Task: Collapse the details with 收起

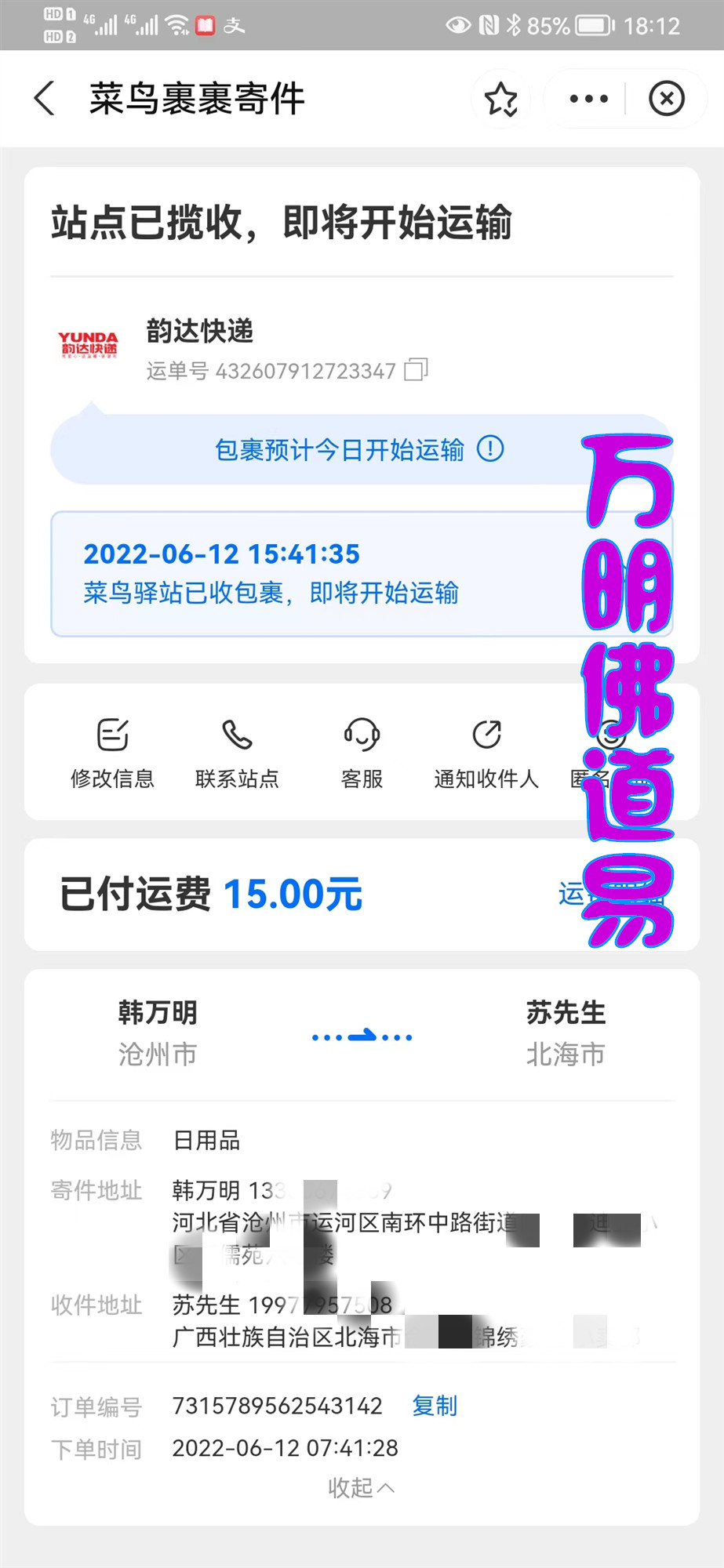Action: (362, 1487)
